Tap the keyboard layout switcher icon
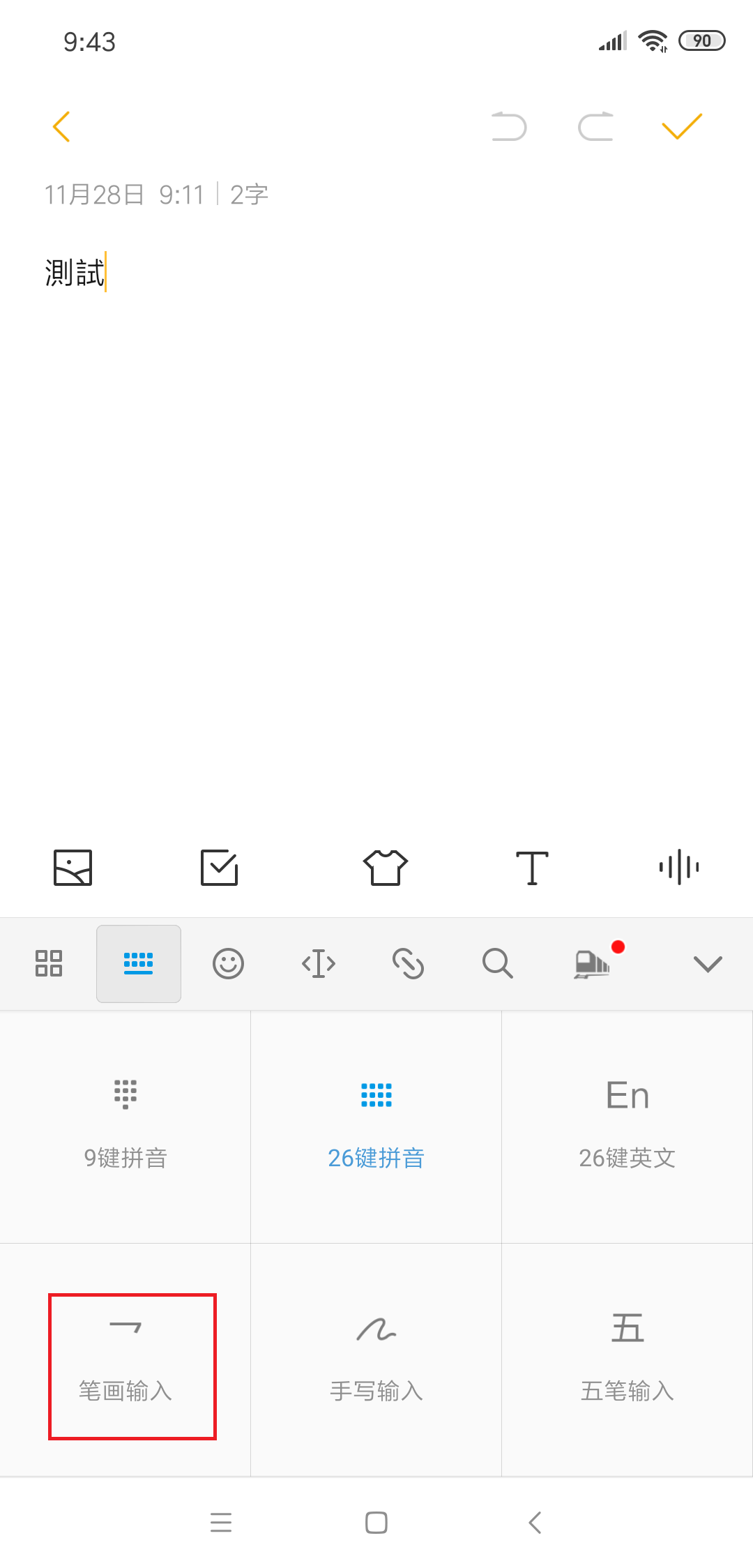The height and width of the screenshot is (1568, 753). pos(139,963)
